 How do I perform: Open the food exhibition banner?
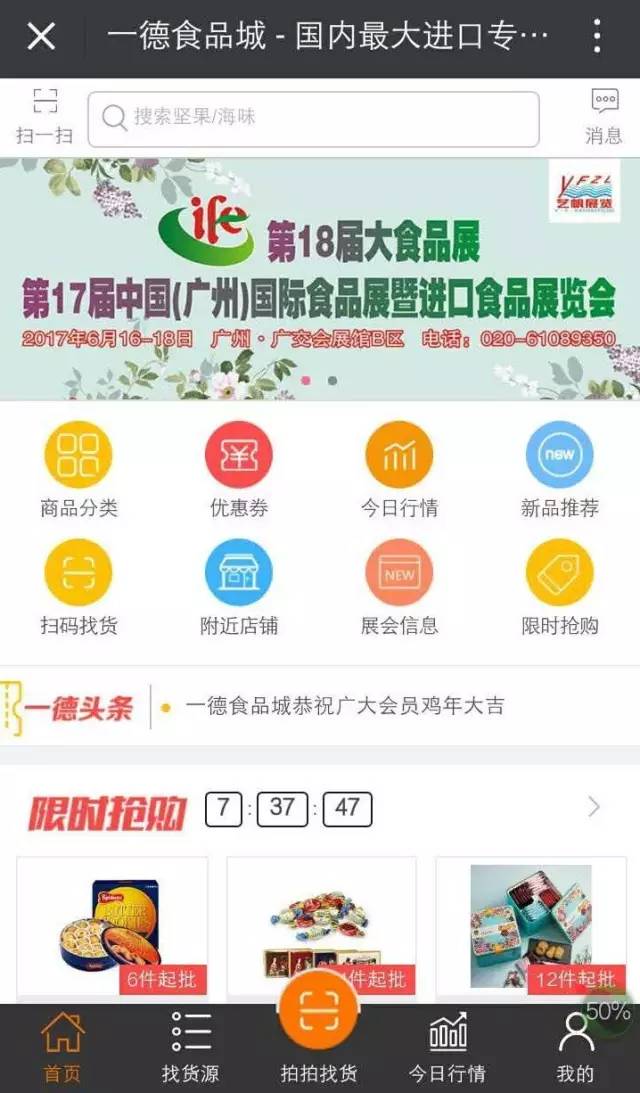point(320,279)
